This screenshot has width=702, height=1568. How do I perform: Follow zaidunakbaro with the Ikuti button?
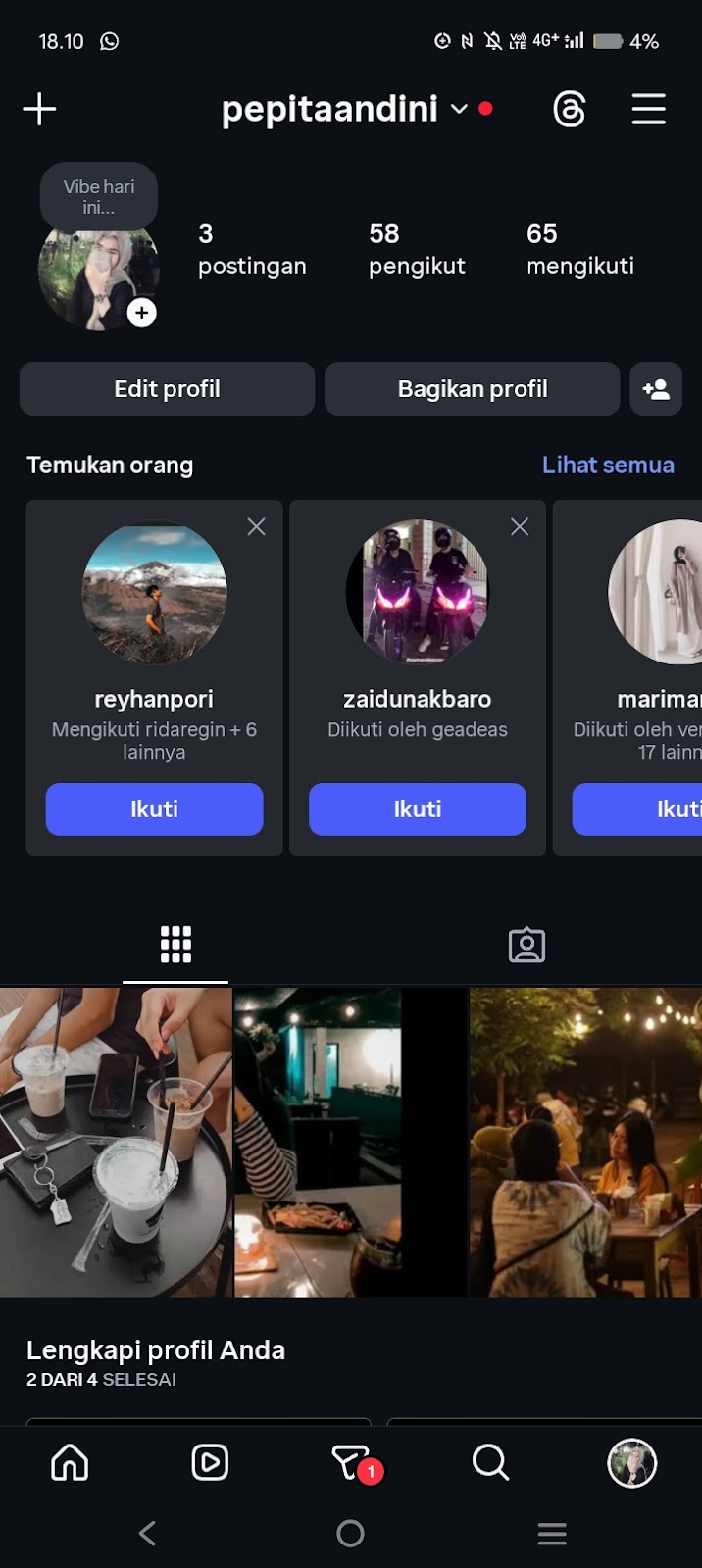click(x=417, y=808)
